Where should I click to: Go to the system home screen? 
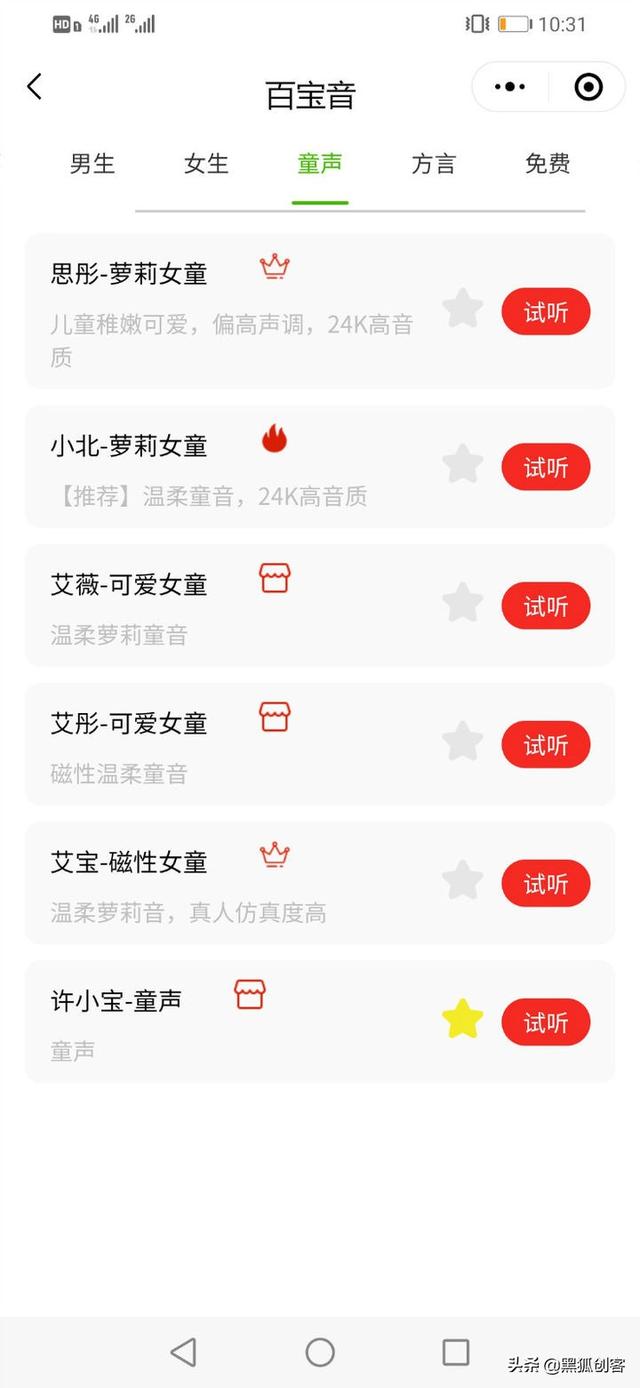320,1353
